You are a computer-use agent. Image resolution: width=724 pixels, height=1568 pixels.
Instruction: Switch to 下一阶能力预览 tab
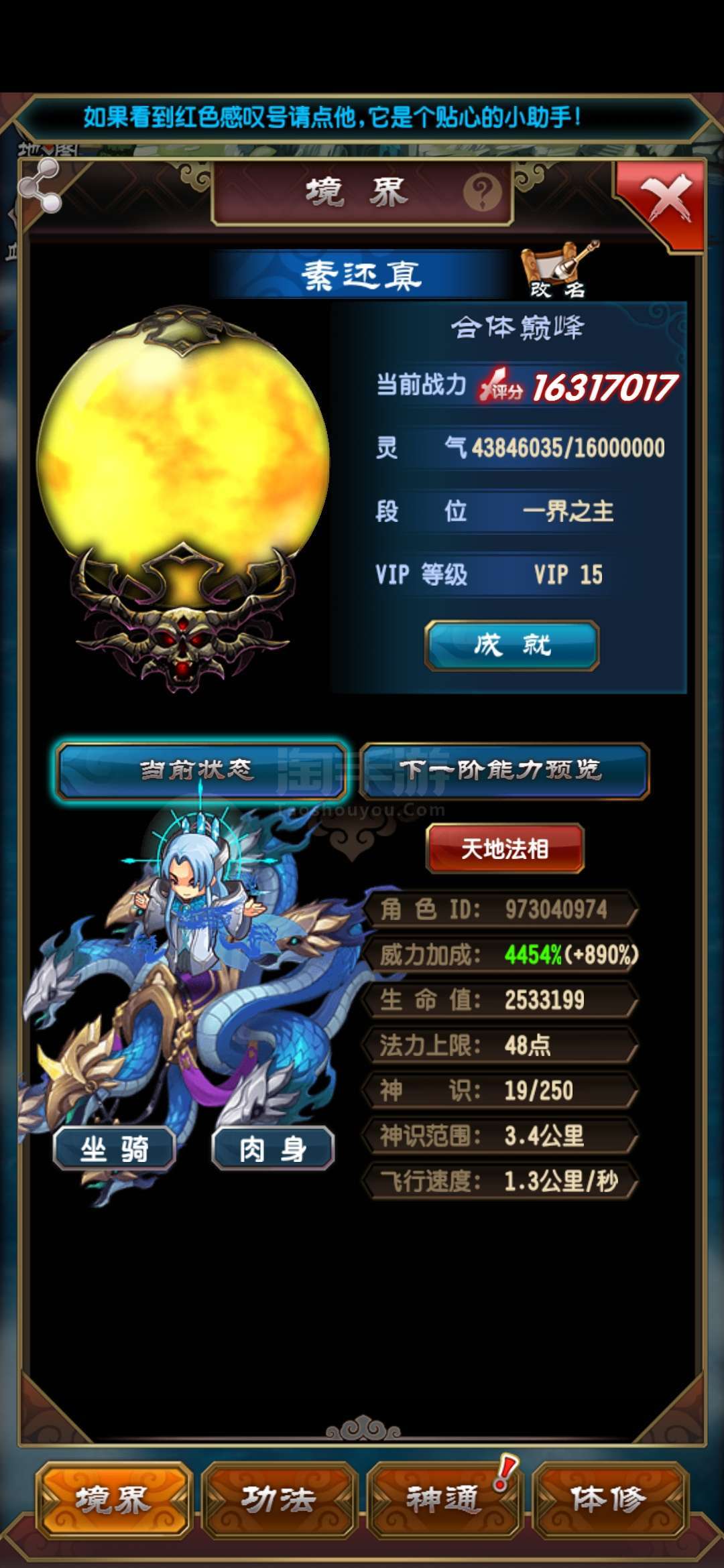coord(504,770)
